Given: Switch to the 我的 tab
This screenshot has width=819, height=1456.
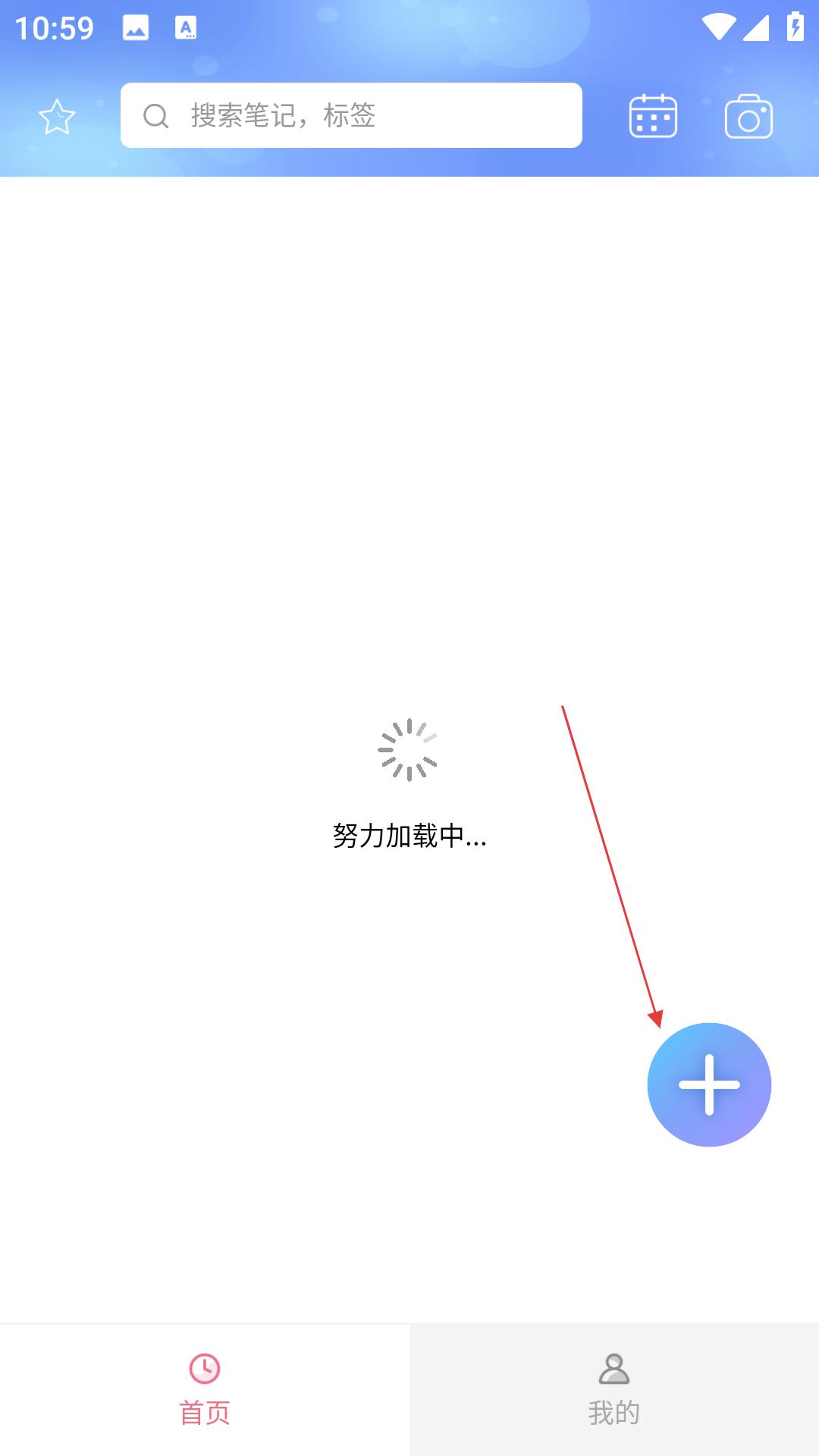Looking at the screenshot, I should pyautogui.click(x=614, y=1390).
